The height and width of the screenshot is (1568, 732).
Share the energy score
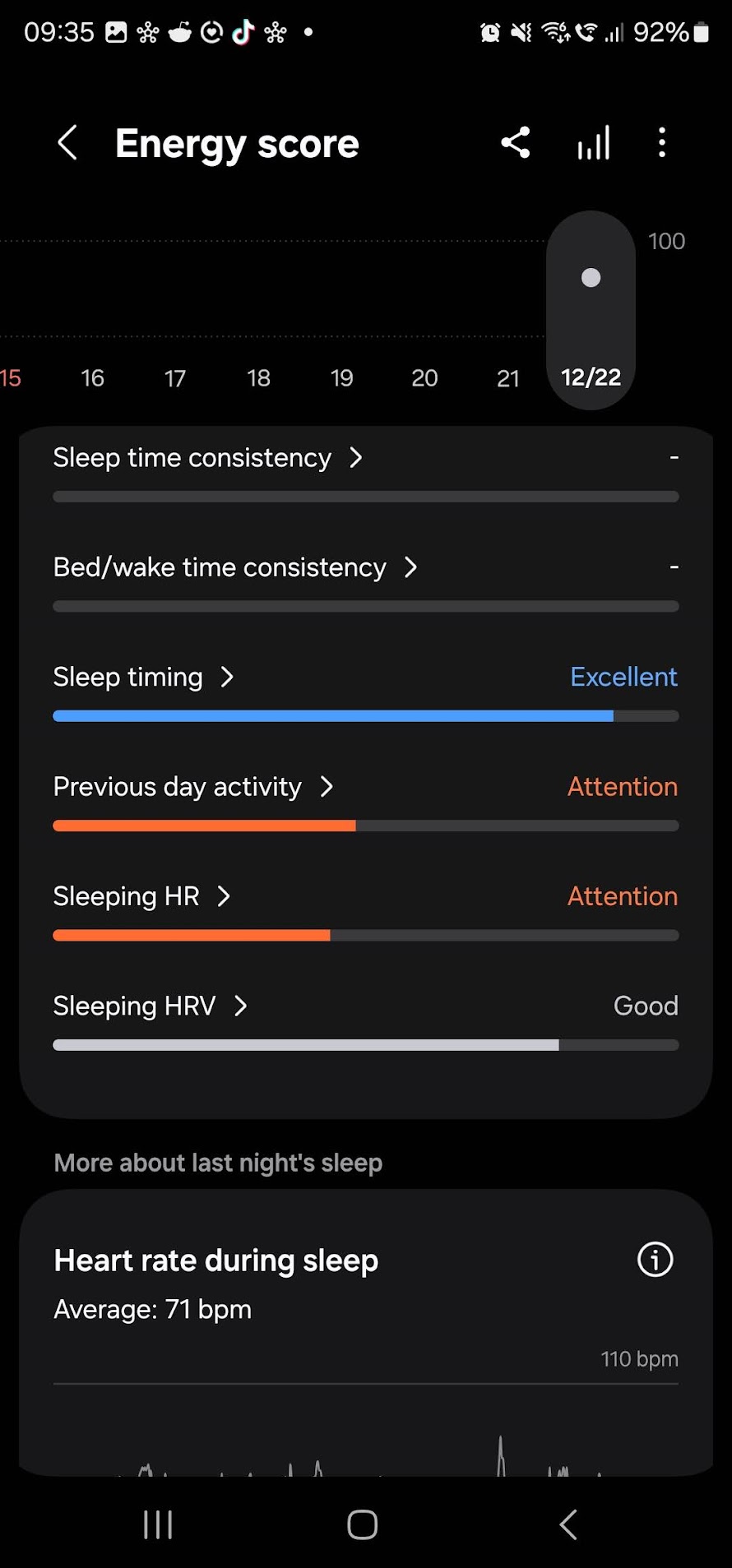tap(516, 143)
